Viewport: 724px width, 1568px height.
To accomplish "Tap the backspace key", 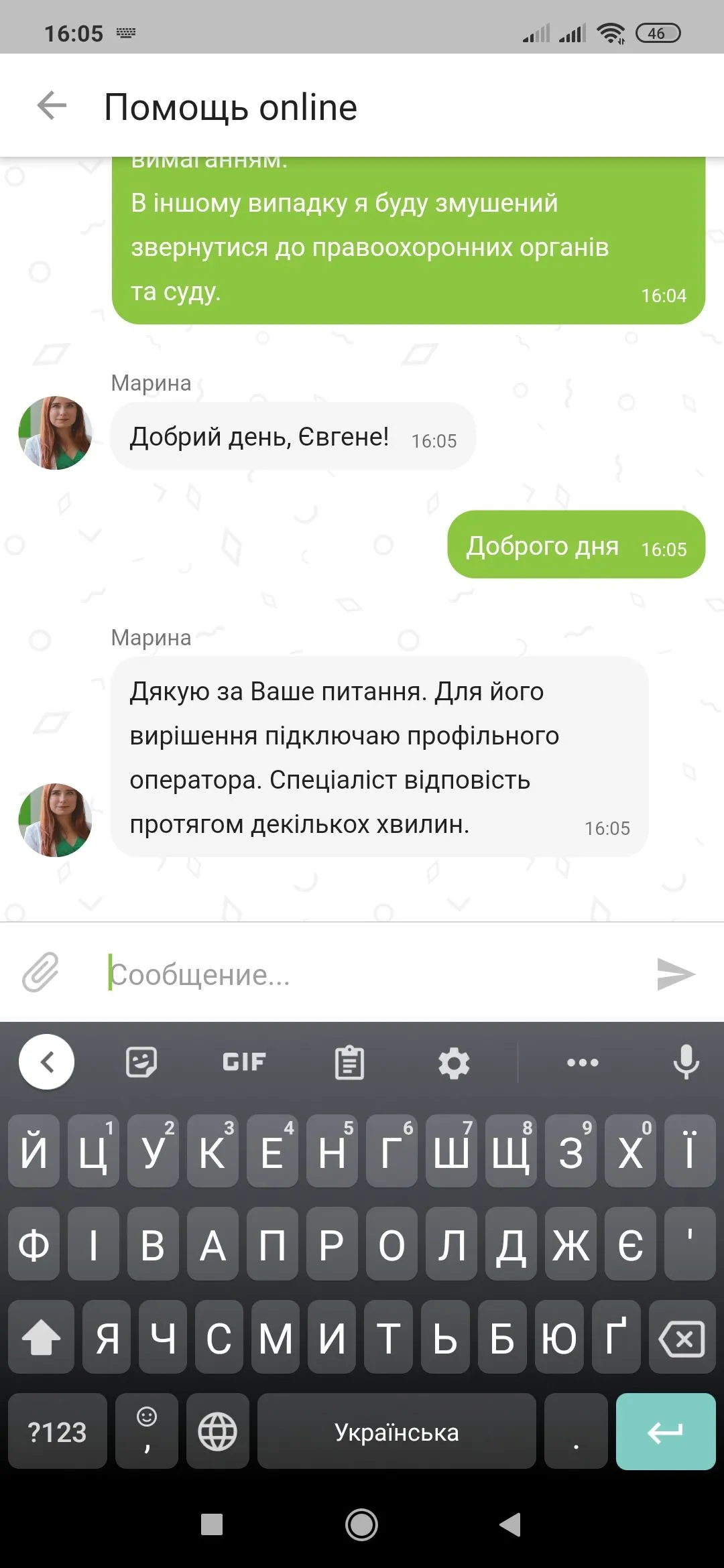I will [x=682, y=1339].
